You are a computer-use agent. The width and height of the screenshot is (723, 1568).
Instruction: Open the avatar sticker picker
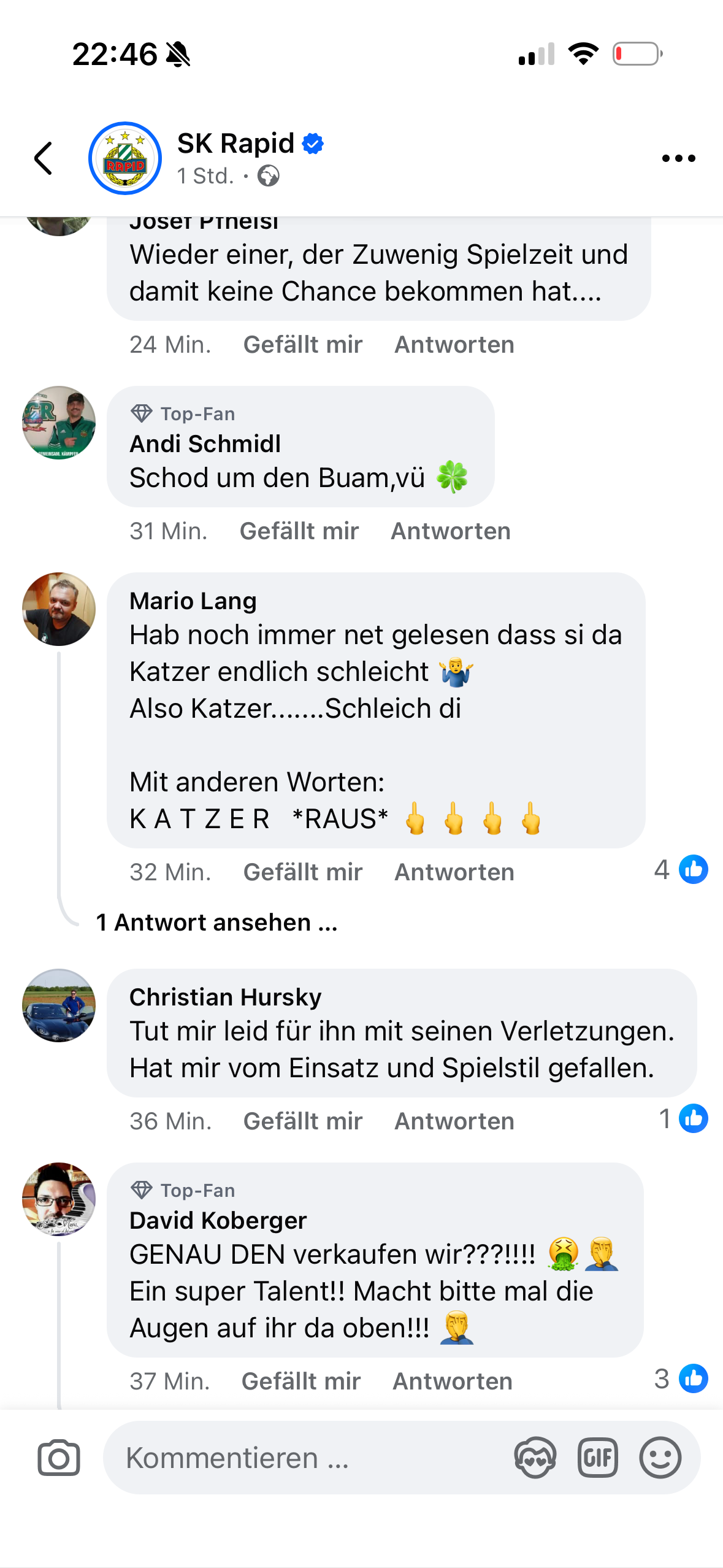point(535,1458)
